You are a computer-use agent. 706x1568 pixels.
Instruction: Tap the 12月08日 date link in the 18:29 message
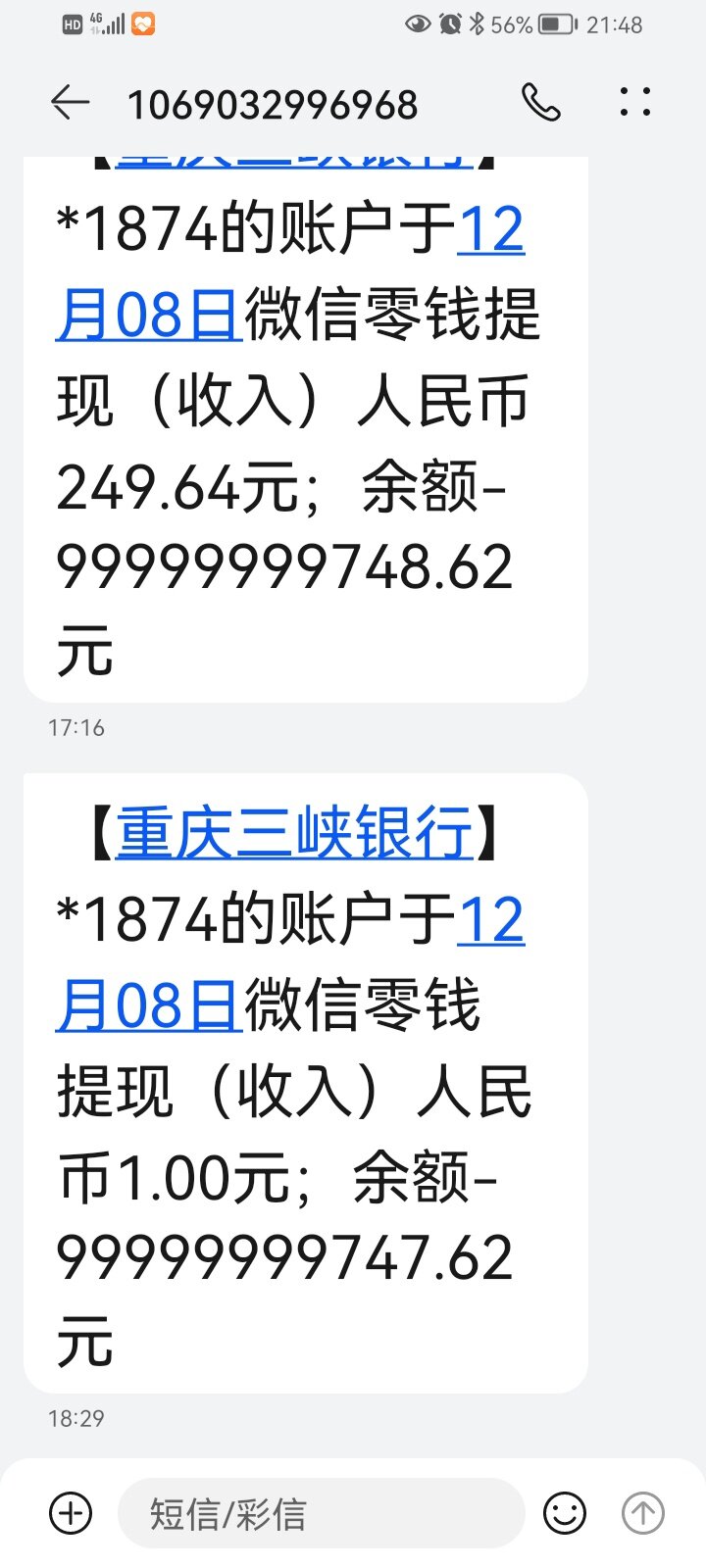(147, 1006)
